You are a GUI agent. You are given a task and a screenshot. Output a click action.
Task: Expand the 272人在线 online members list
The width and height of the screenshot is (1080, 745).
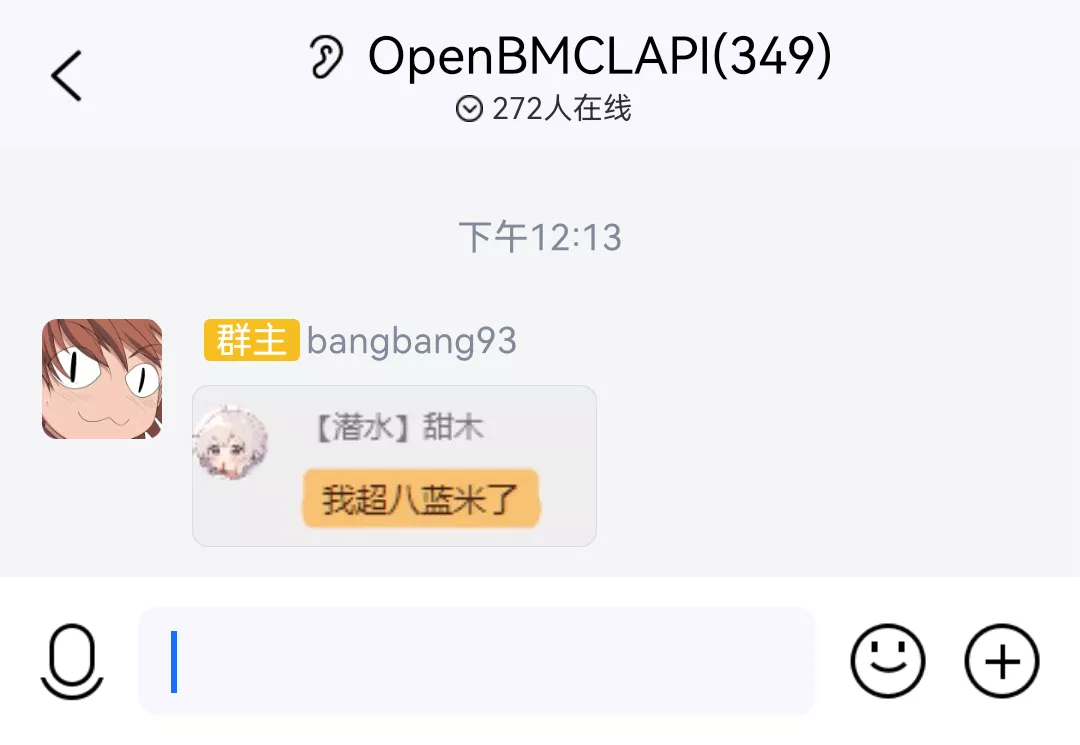[x=544, y=109]
